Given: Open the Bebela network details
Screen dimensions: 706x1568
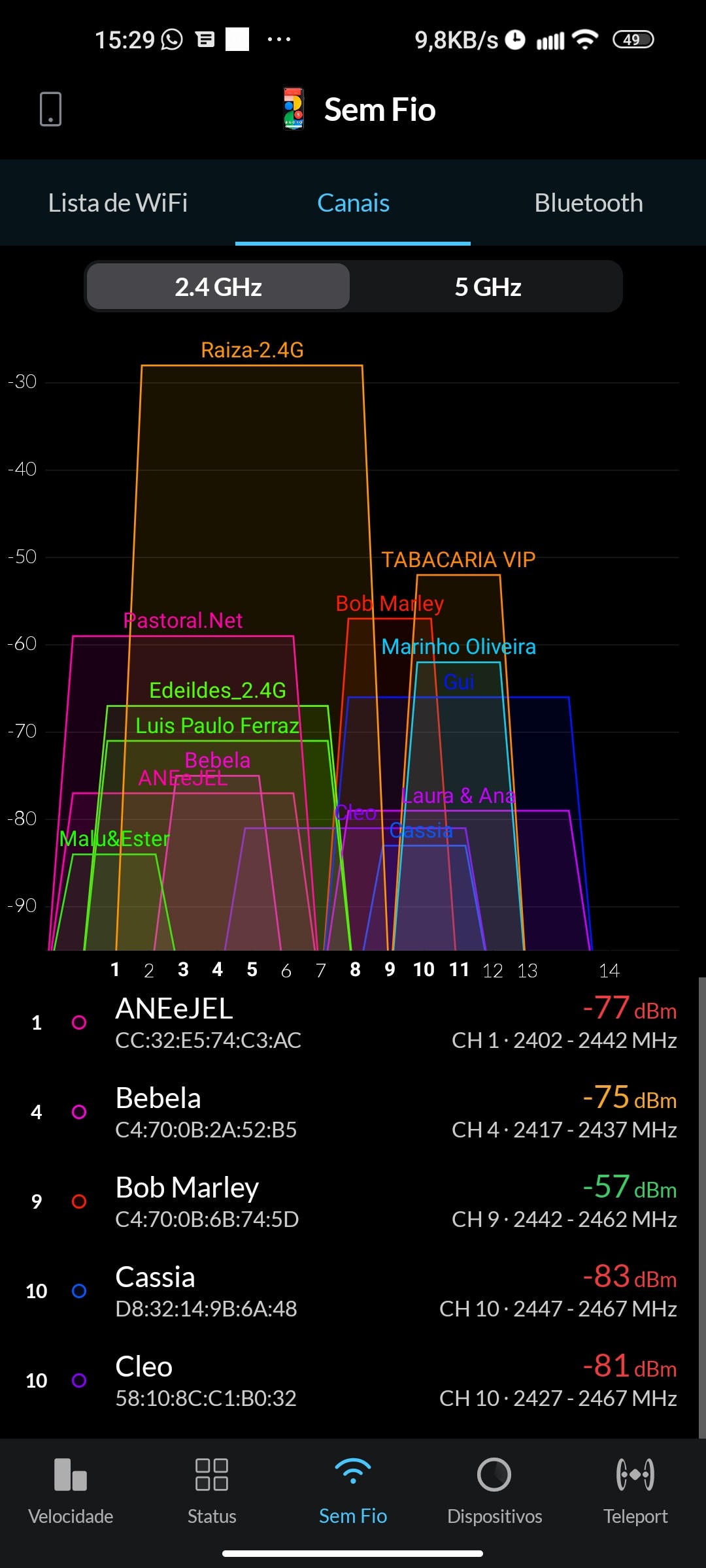Looking at the screenshot, I should click(x=353, y=1112).
